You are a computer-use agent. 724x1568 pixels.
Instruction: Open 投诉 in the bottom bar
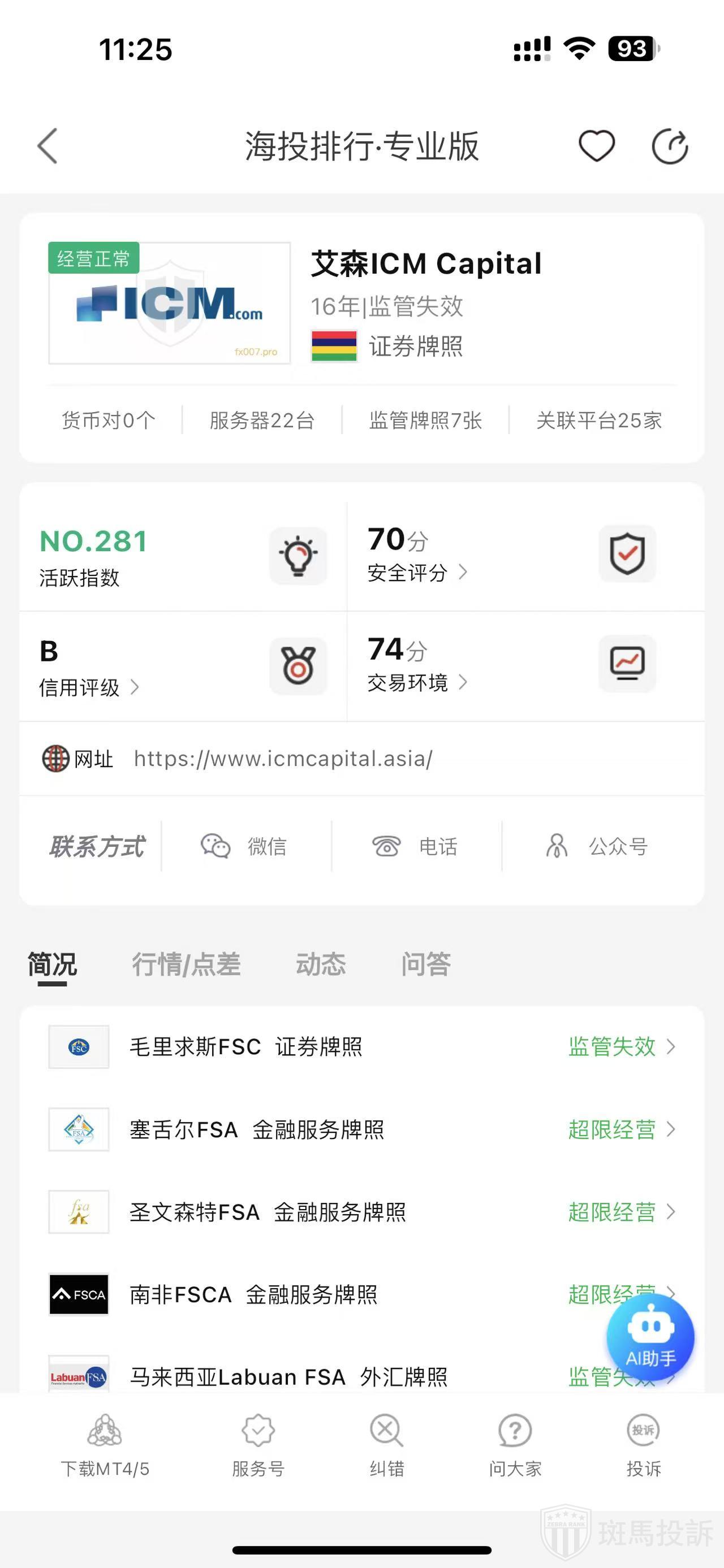click(x=644, y=1446)
